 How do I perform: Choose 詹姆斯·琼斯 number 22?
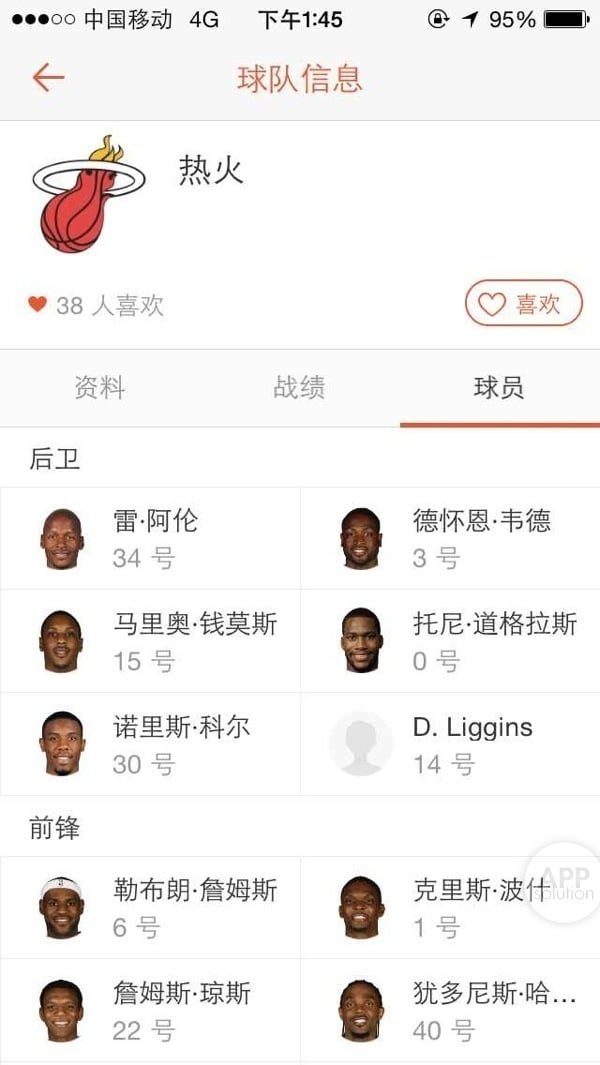150,1010
